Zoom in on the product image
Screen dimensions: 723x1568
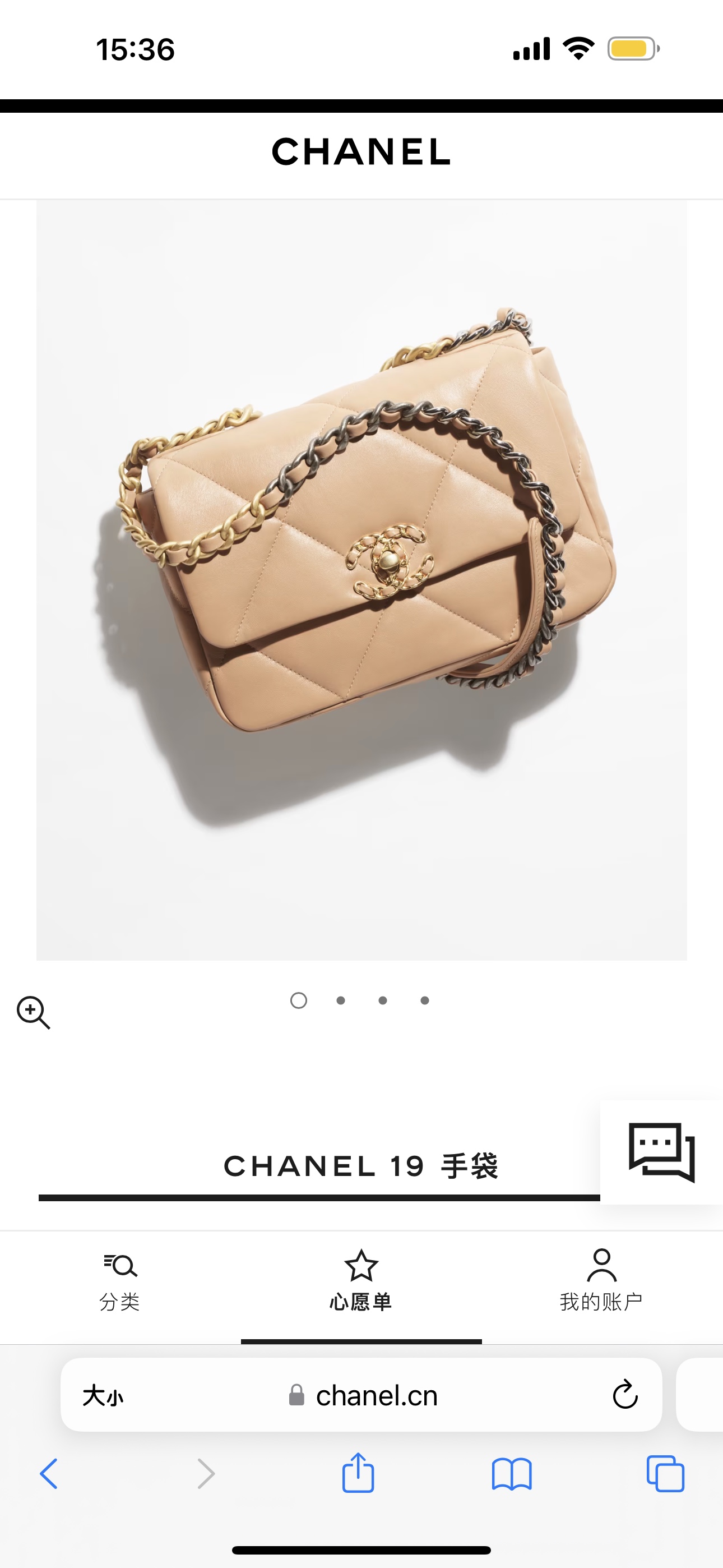coord(33,1013)
